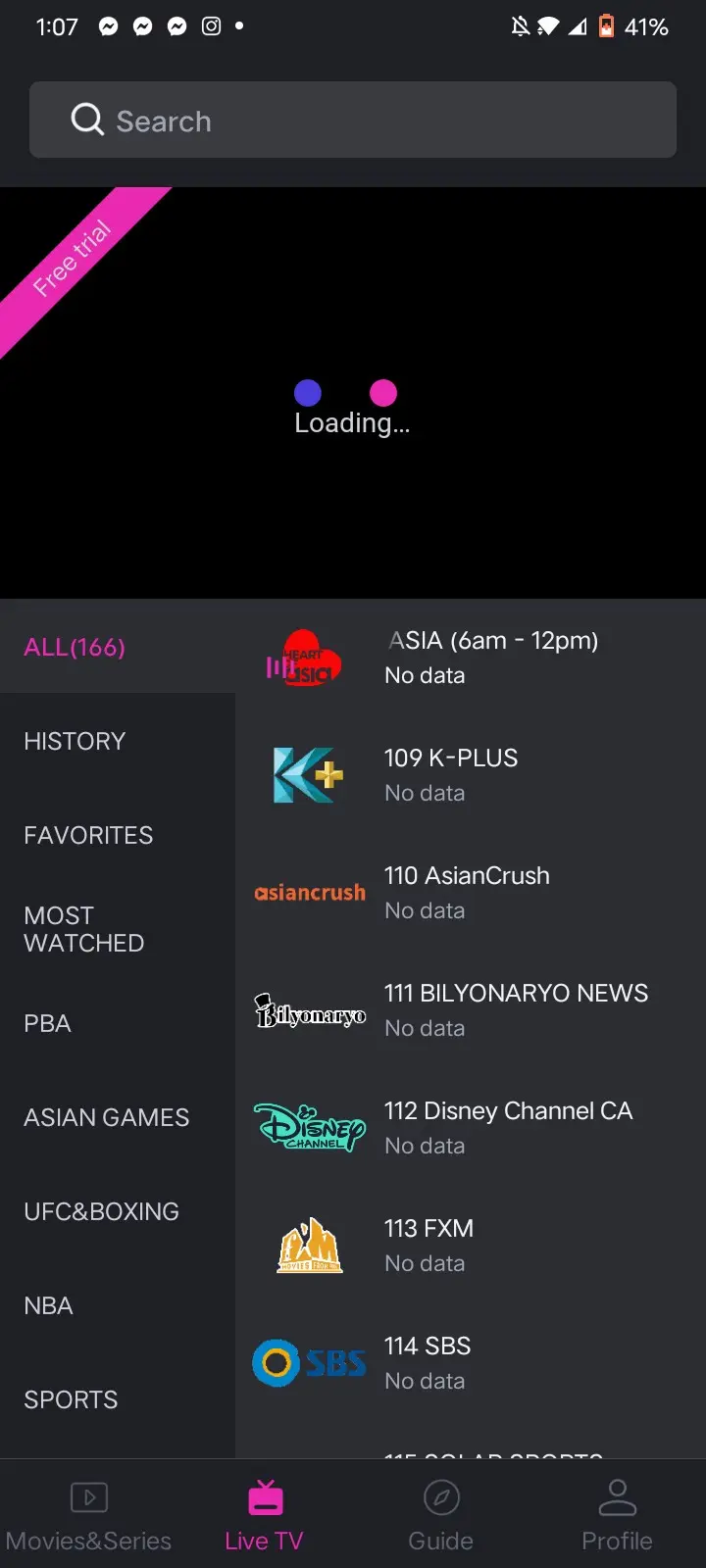Open channel 111 BILYONARYO NEWS
The width and height of the screenshot is (706, 1568).
tap(471, 1010)
